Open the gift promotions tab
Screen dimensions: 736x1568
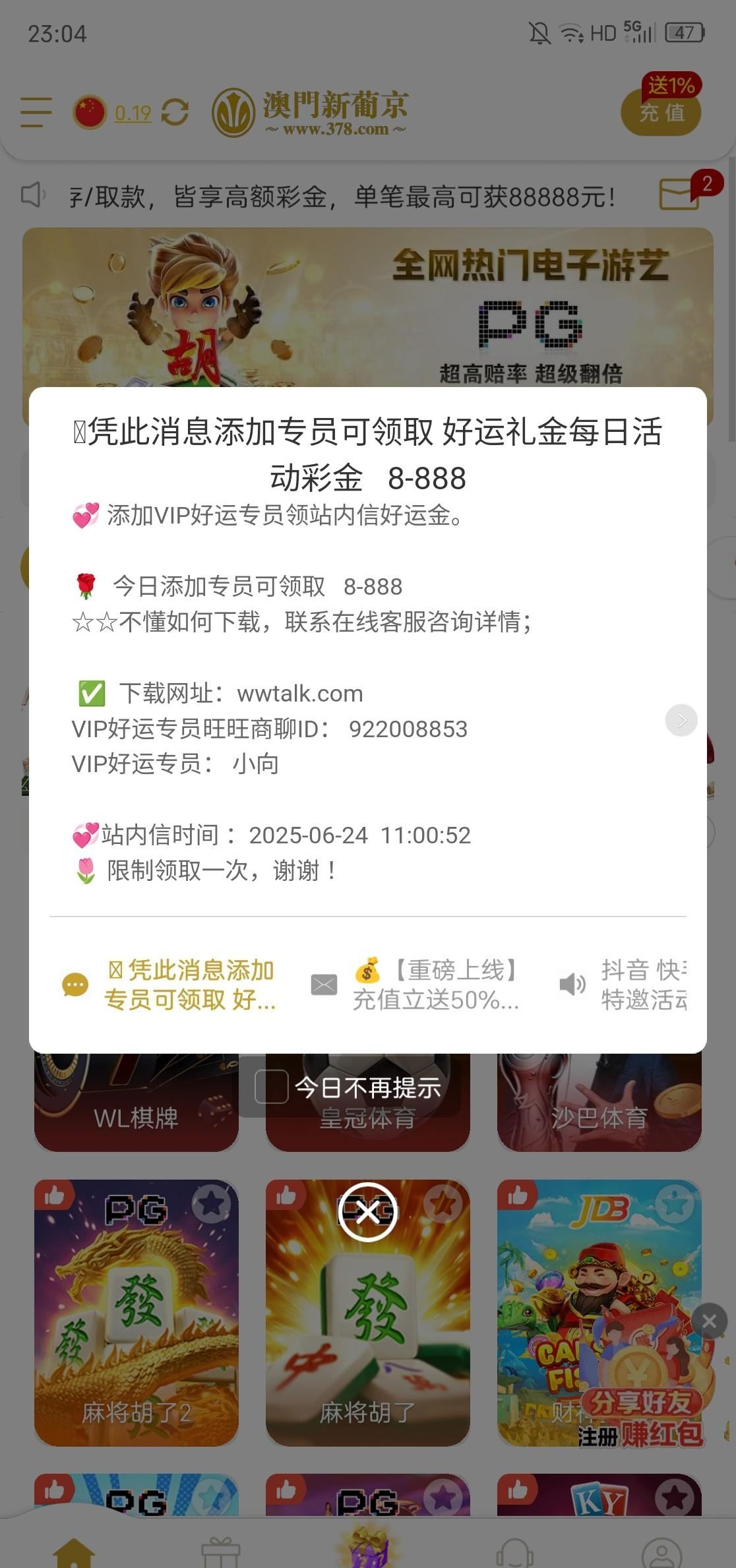pos(221,1553)
